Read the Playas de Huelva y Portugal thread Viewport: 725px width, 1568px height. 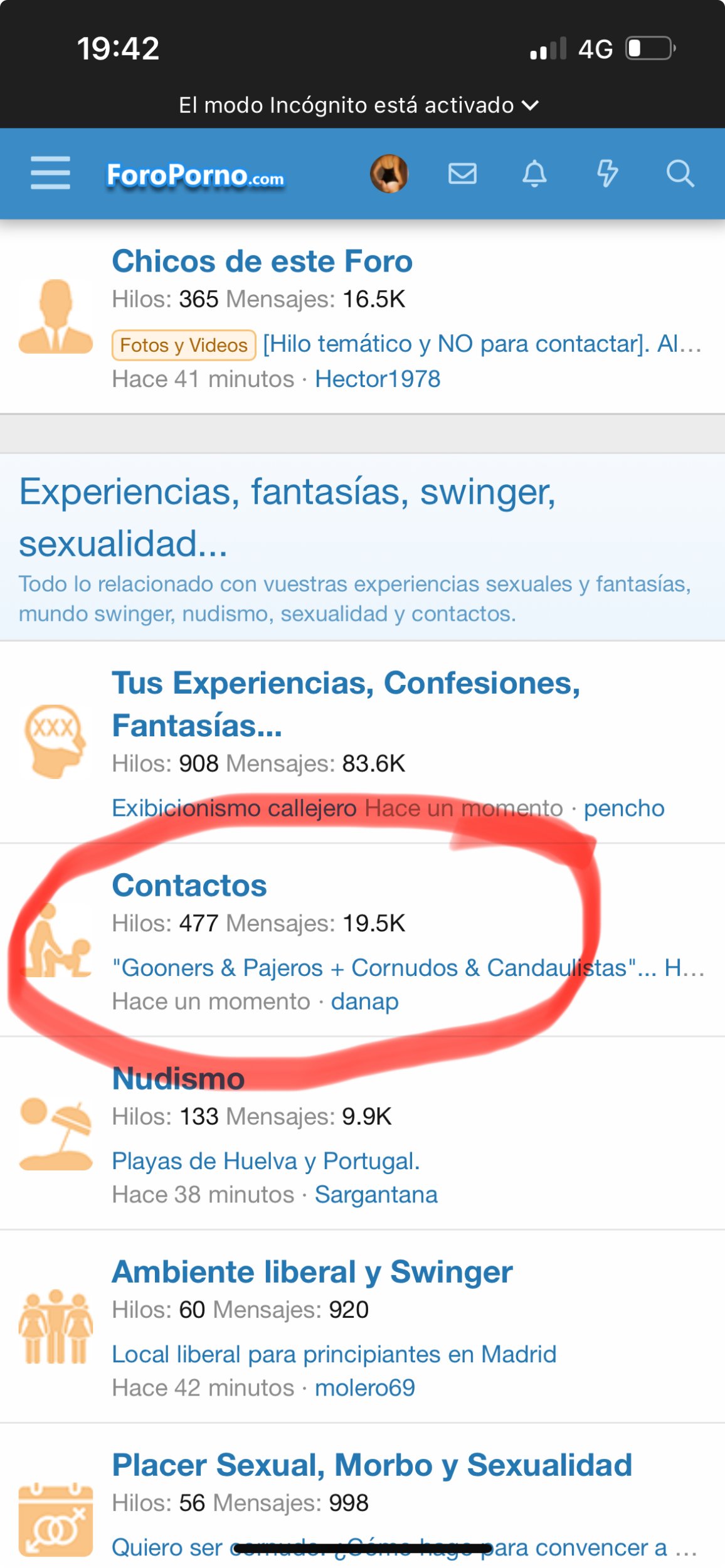(266, 1161)
